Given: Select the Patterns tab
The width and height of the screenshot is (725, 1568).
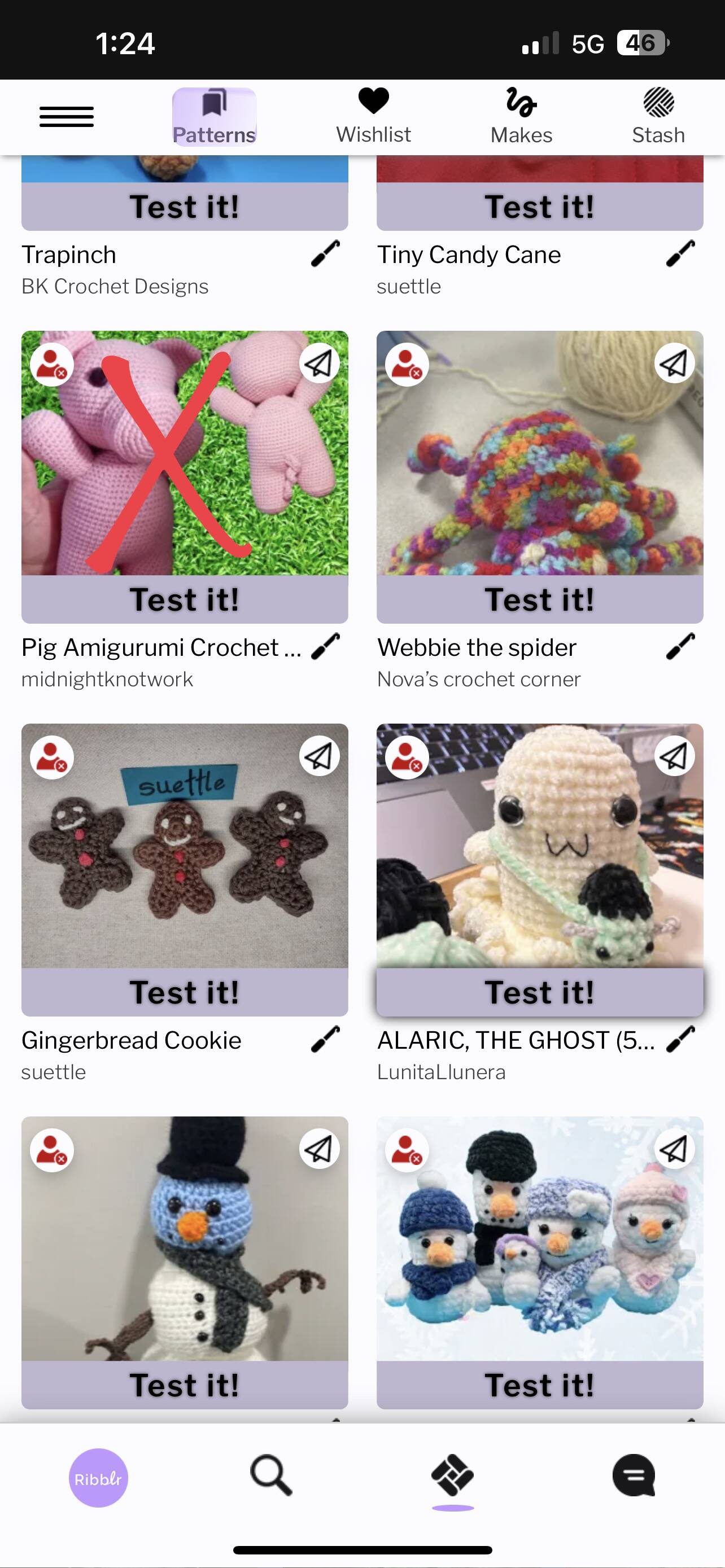Looking at the screenshot, I should click(213, 116).
